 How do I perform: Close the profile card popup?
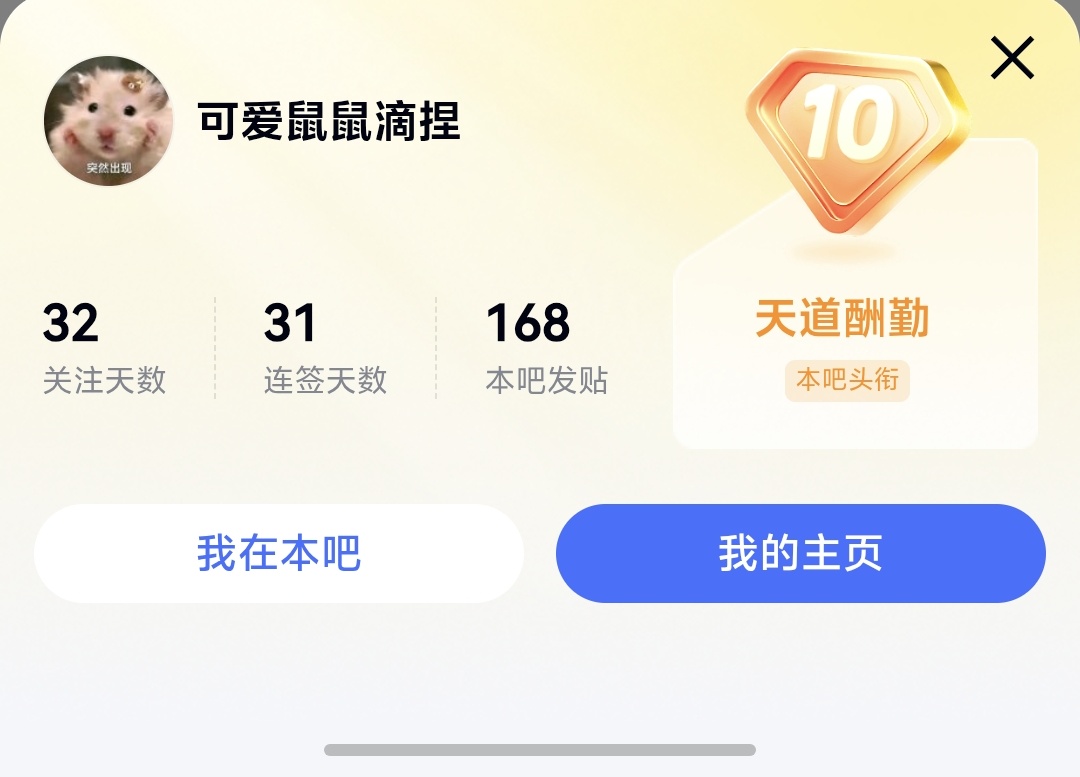coord(1012,58)
